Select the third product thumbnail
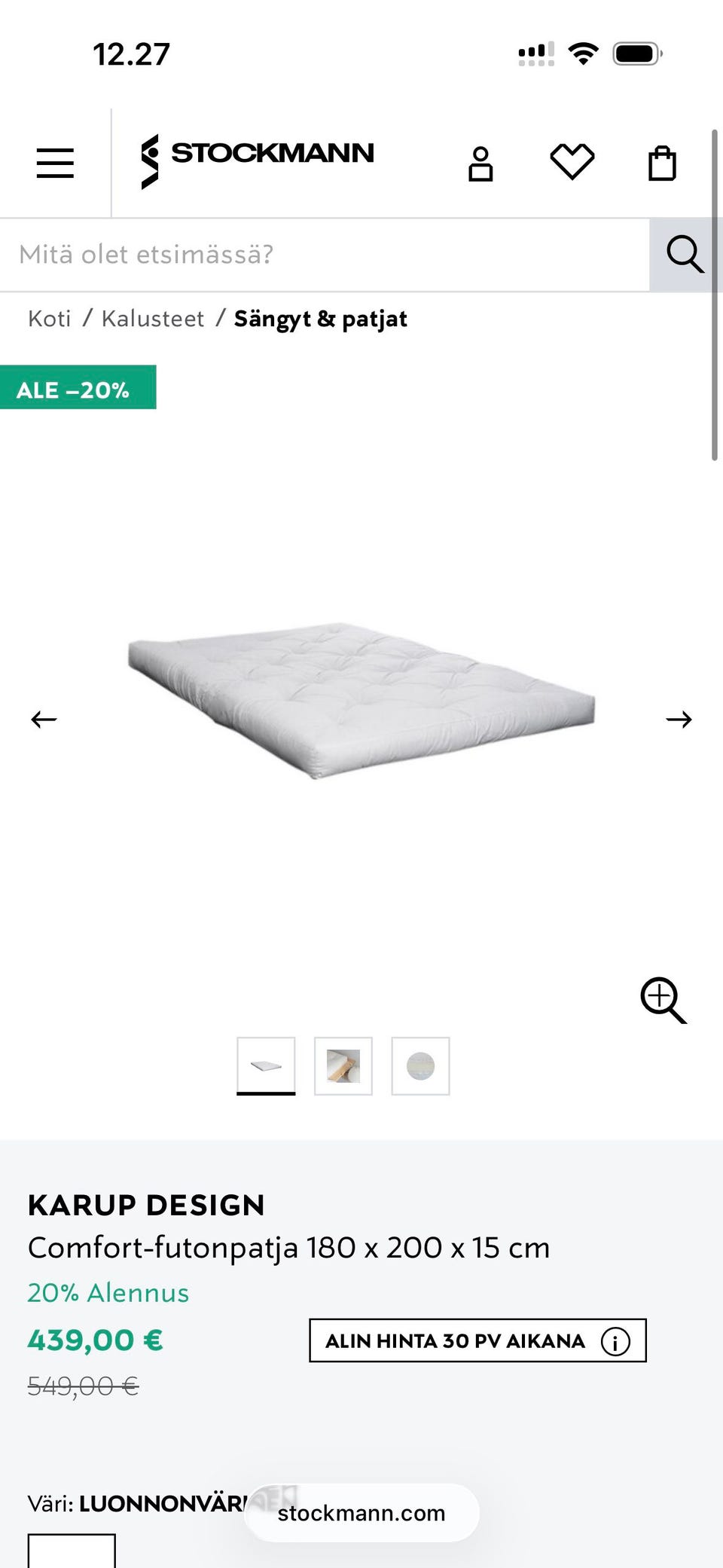This screenshot has height=1568, width=723. click(x=420, y=1065)
